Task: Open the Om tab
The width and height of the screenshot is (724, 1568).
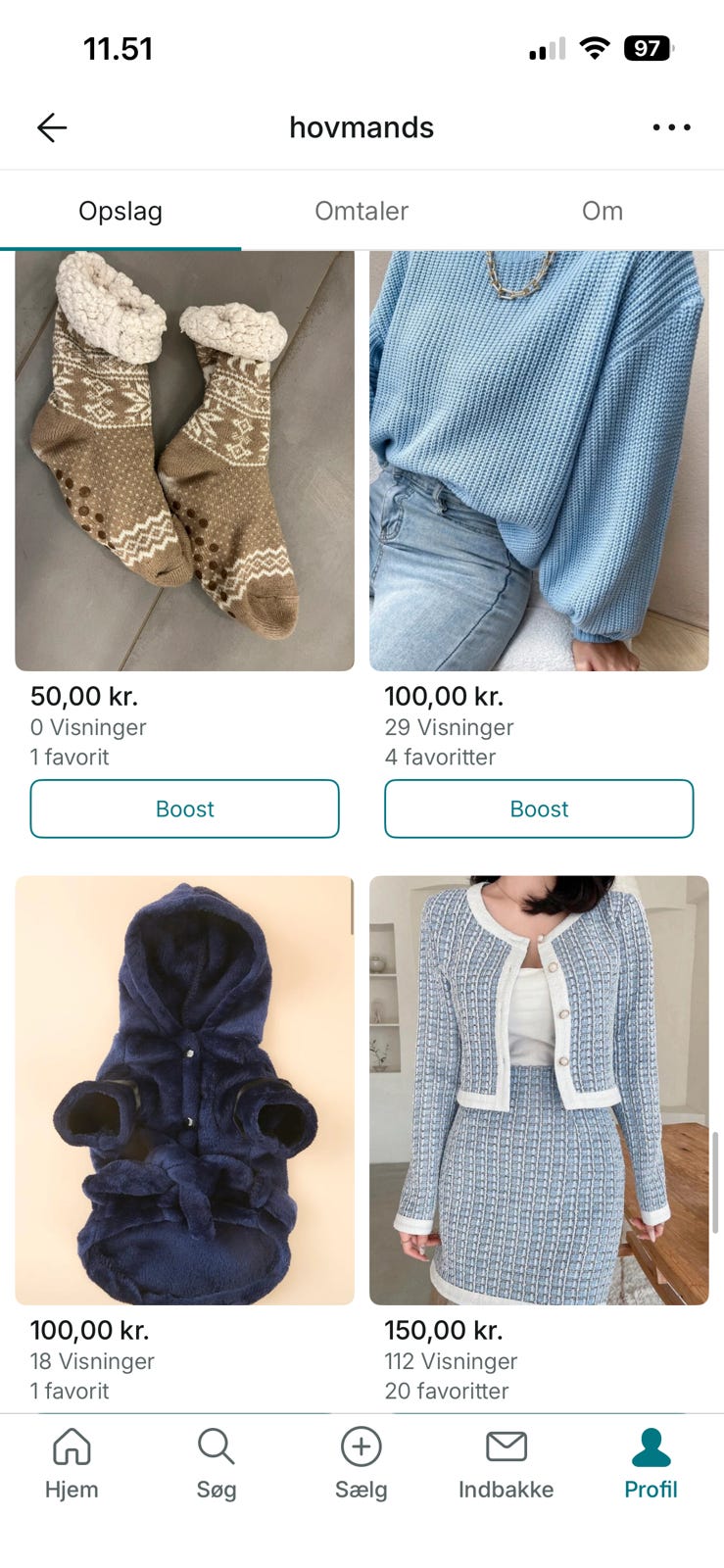Action: coord(602,211)
